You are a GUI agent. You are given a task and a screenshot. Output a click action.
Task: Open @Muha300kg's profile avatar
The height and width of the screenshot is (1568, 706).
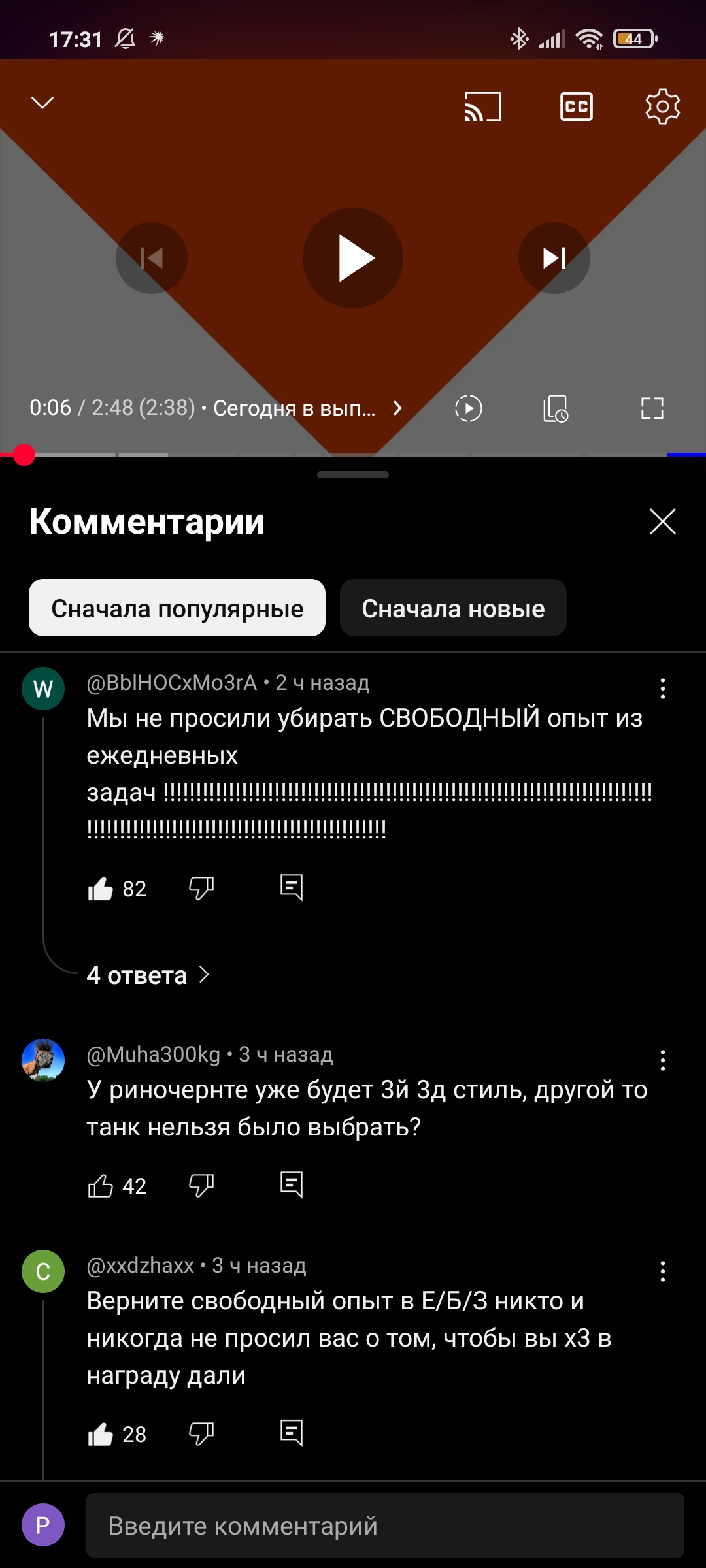(x=43, y=1060)
